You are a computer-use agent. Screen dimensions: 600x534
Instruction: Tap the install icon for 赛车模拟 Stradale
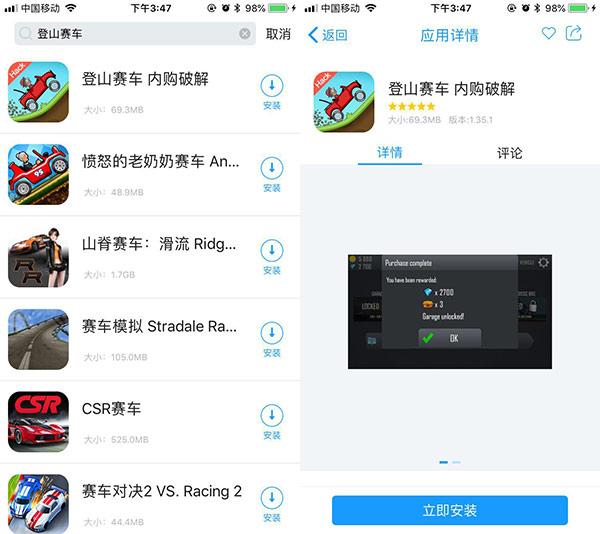click(271, 338)
